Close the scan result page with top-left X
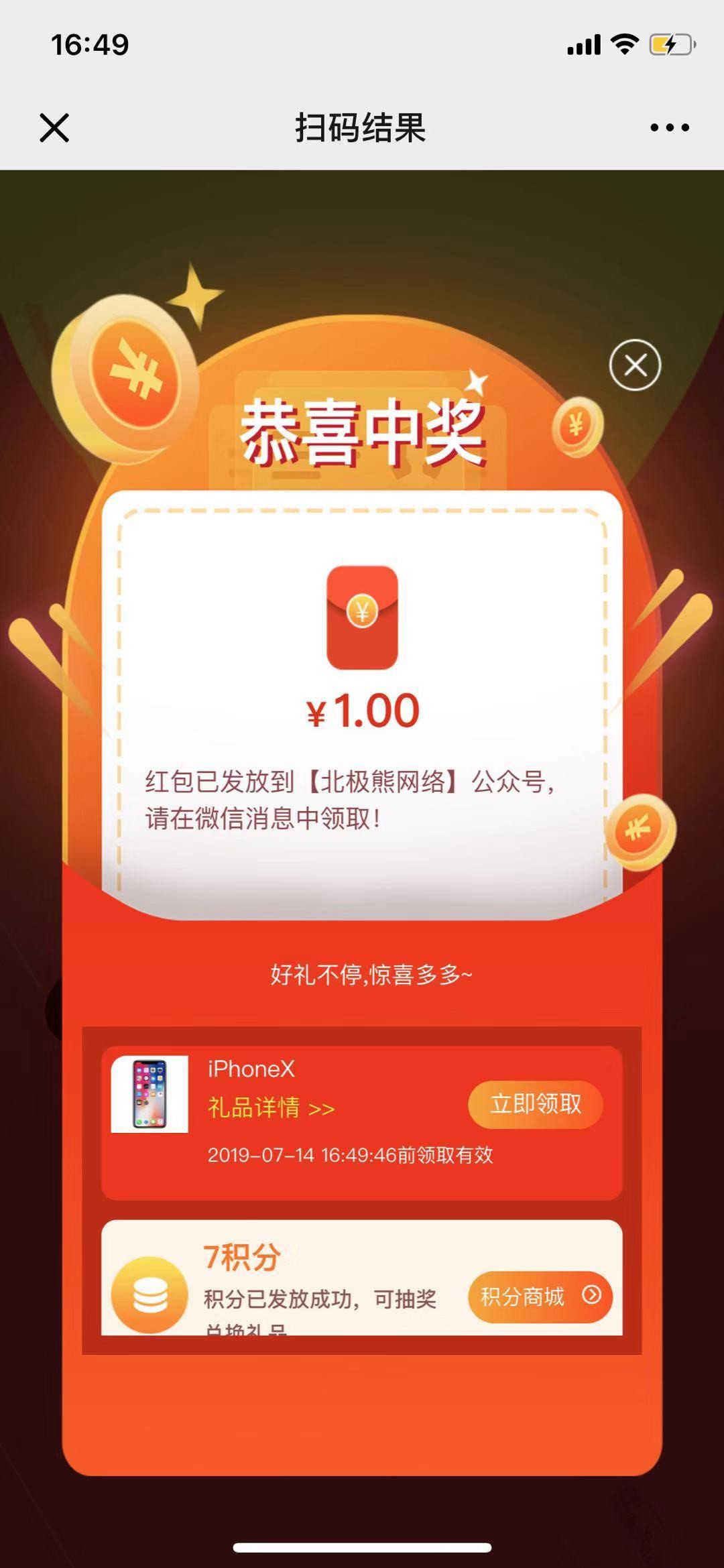Screen dimensions: 724x1568 pyautogui.click(x=53, y=127)
